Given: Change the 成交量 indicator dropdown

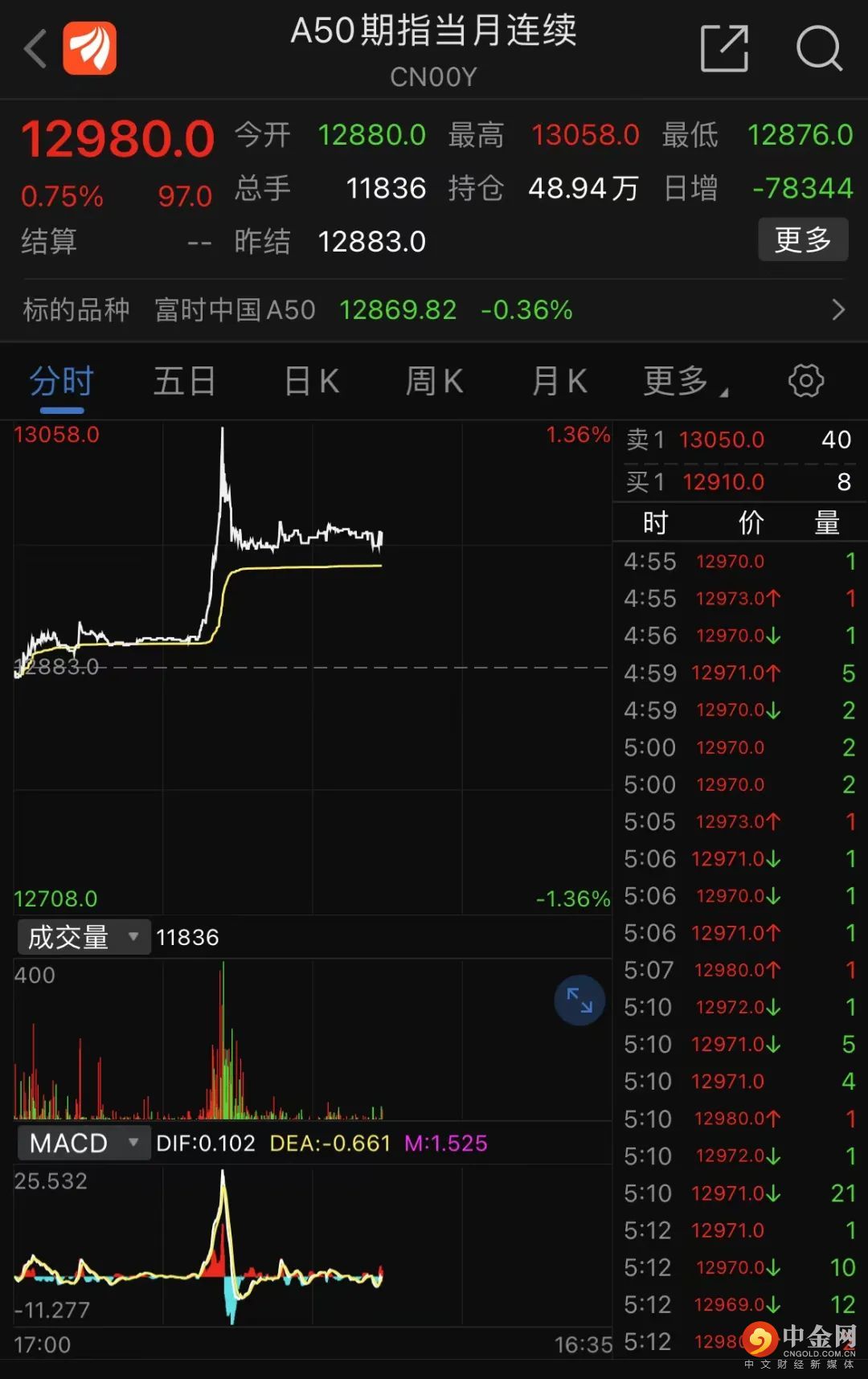Looking at the screenshot, I should click(x=84, y=937).
